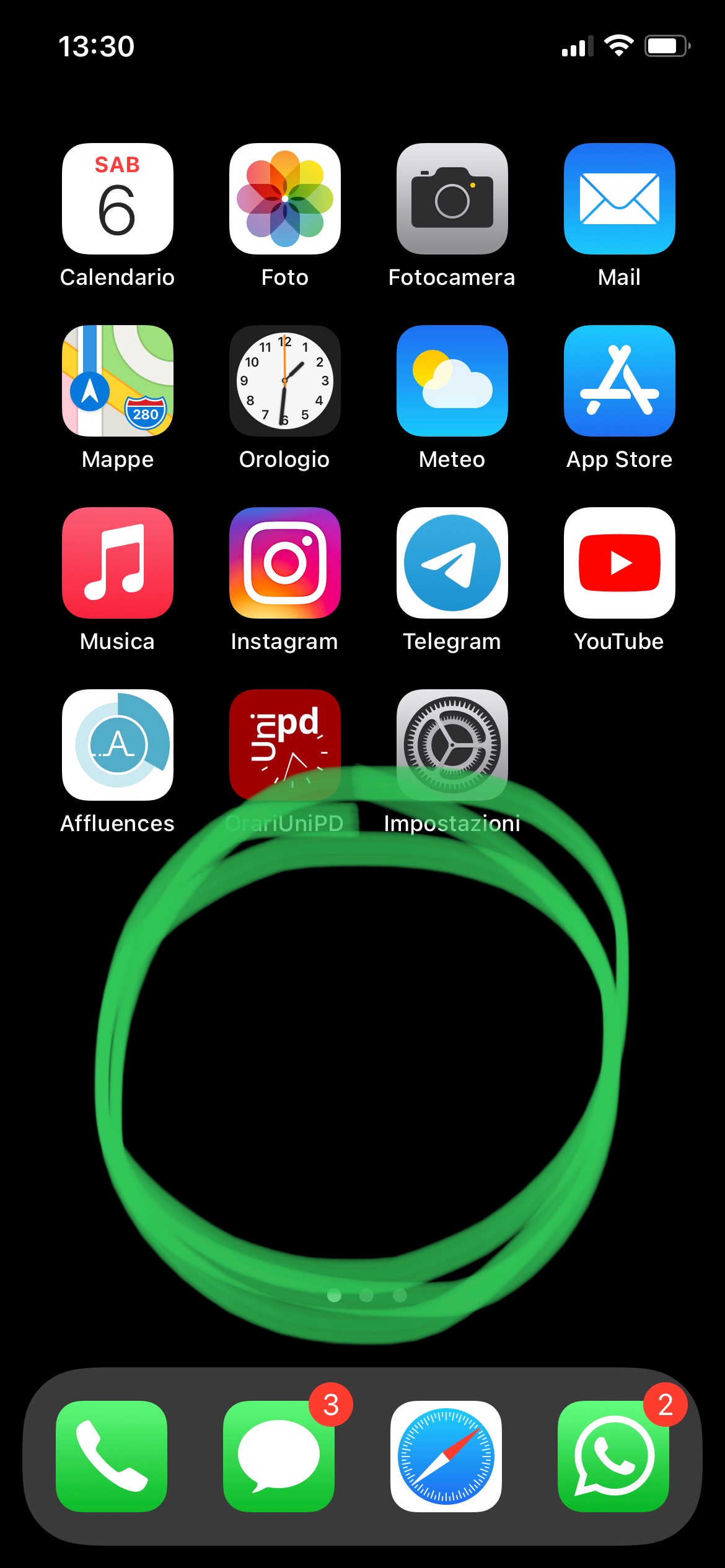Viewport: 725px width, 1568px height.
Task: Open the Affluences app
Action: tap(118, 745)
